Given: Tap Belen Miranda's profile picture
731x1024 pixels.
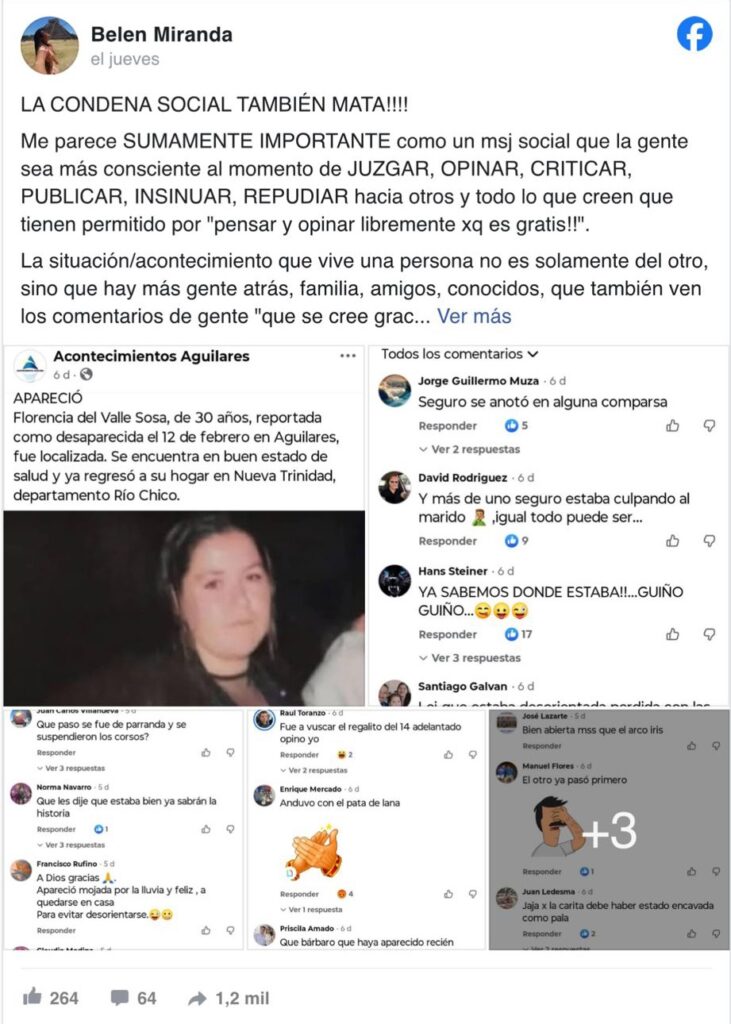Looking at the screenshot, I should [49, 46].
